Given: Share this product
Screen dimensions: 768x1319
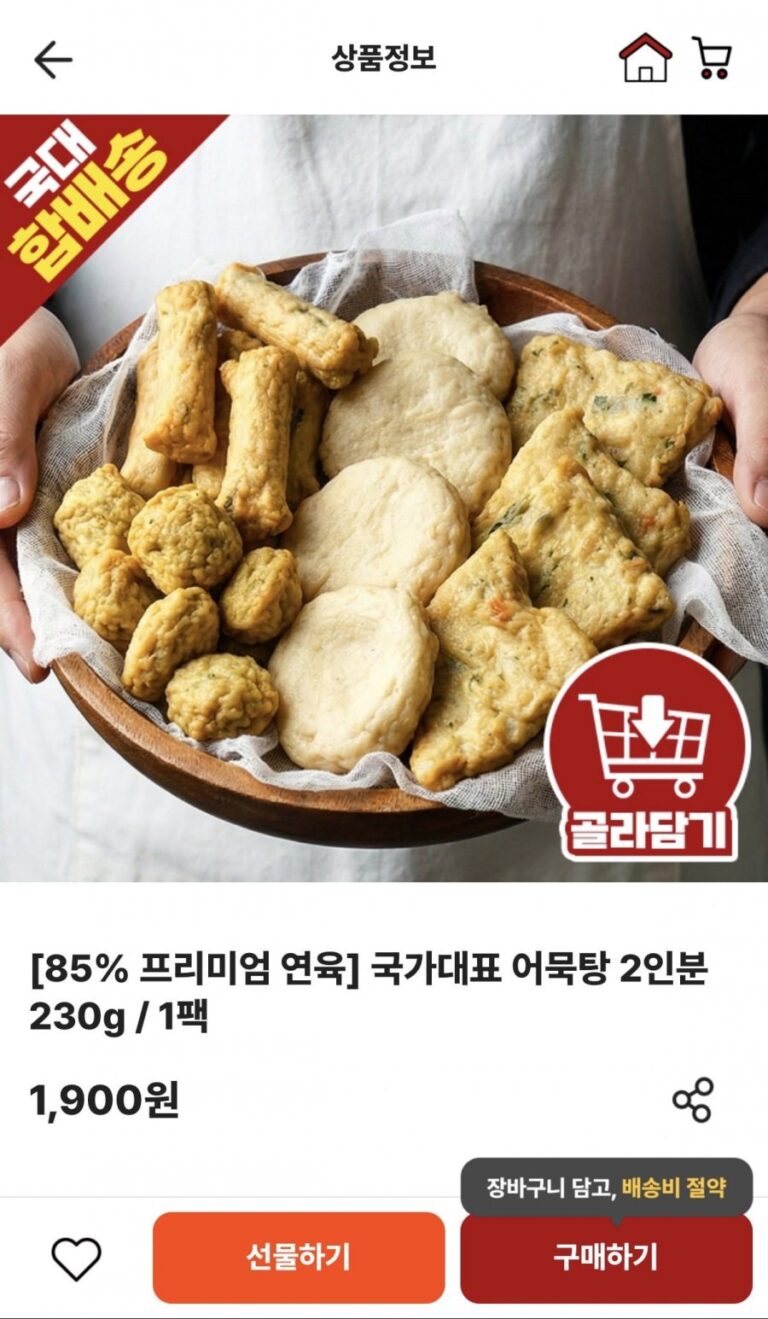Looking at the screenshot, I should pos(692,1100).
